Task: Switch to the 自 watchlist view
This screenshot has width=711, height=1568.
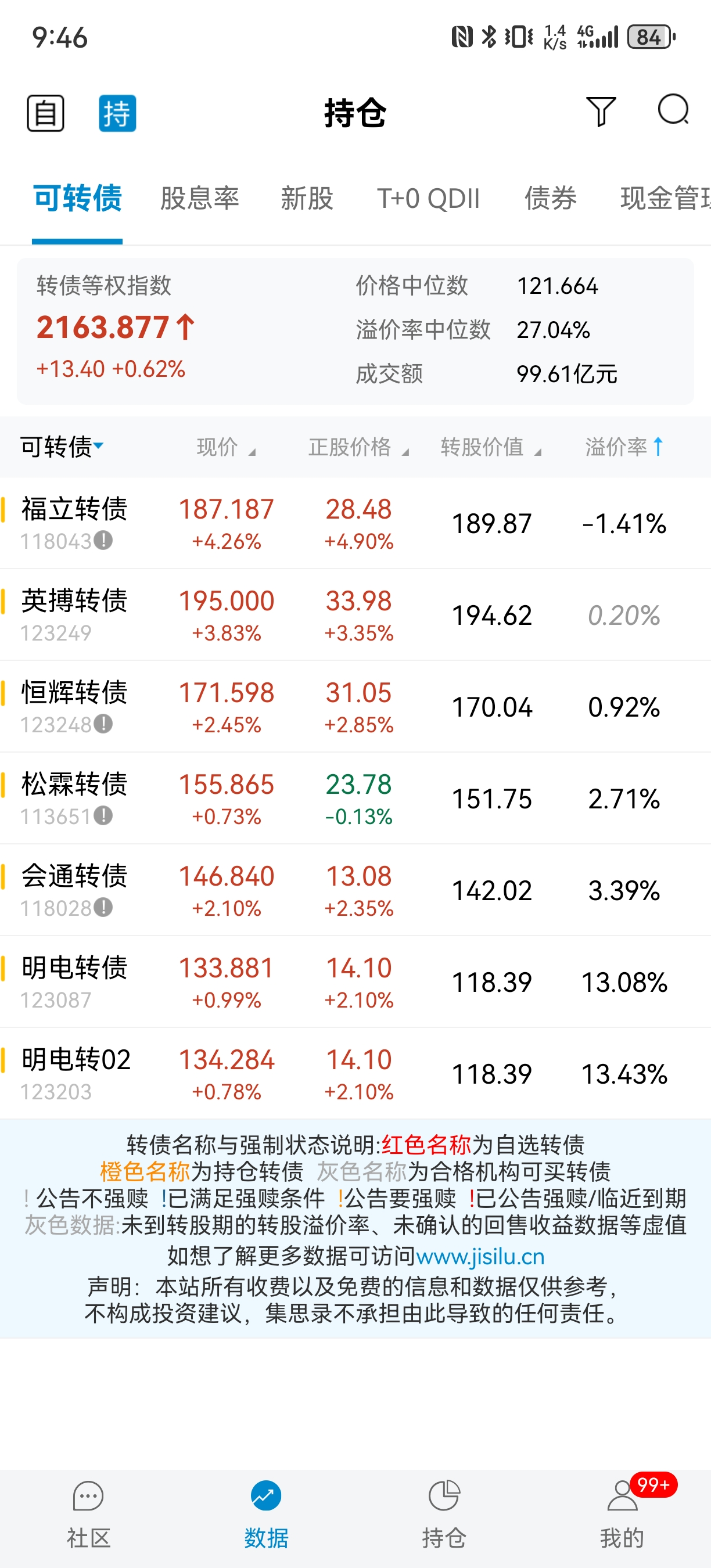Action: (x=46, y=113)
